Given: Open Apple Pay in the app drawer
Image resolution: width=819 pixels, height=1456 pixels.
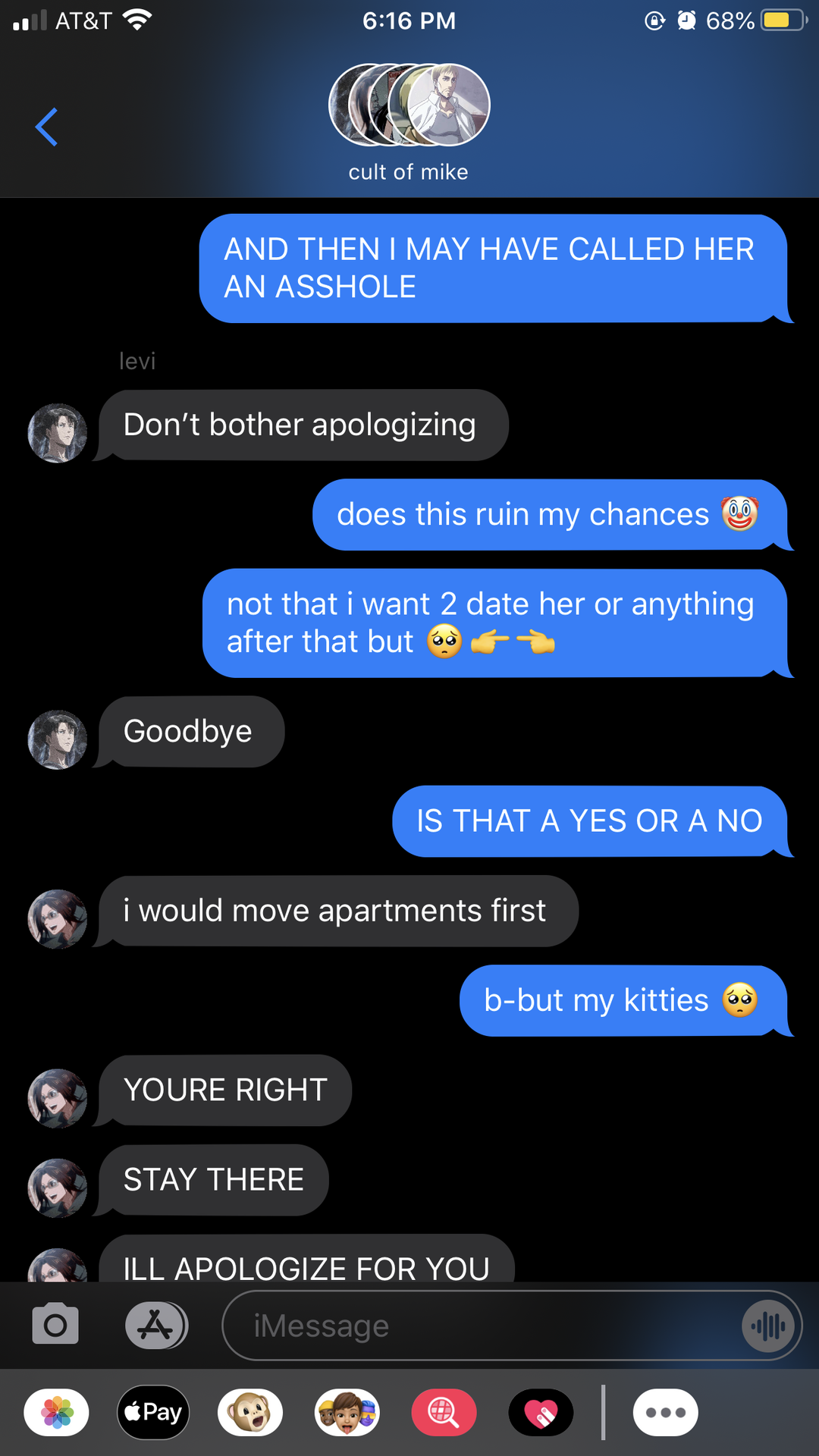Looking at the screenshot, I should tap(153, 1412).
